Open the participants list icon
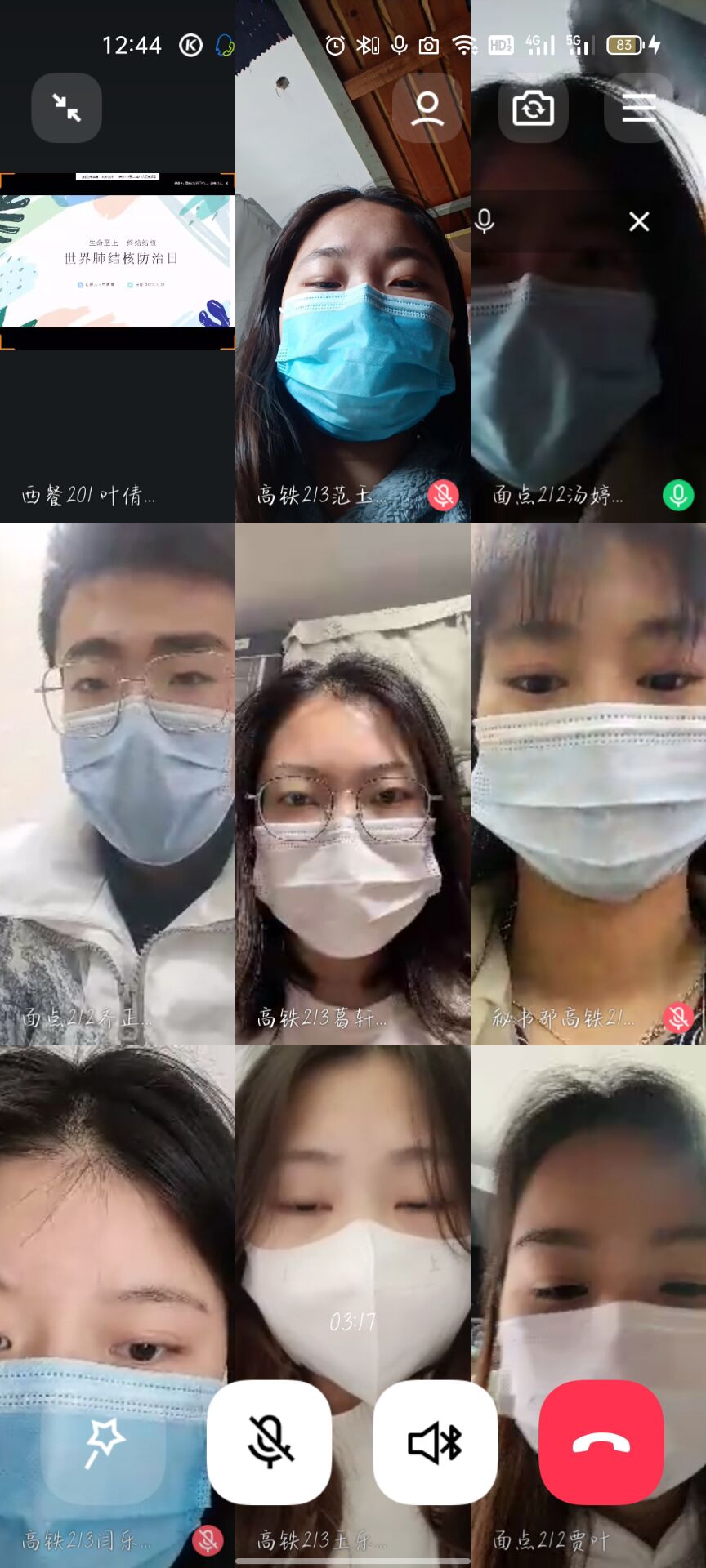Screen dimensions: 706x1568 pyautogui.click(x=427, y=108)
